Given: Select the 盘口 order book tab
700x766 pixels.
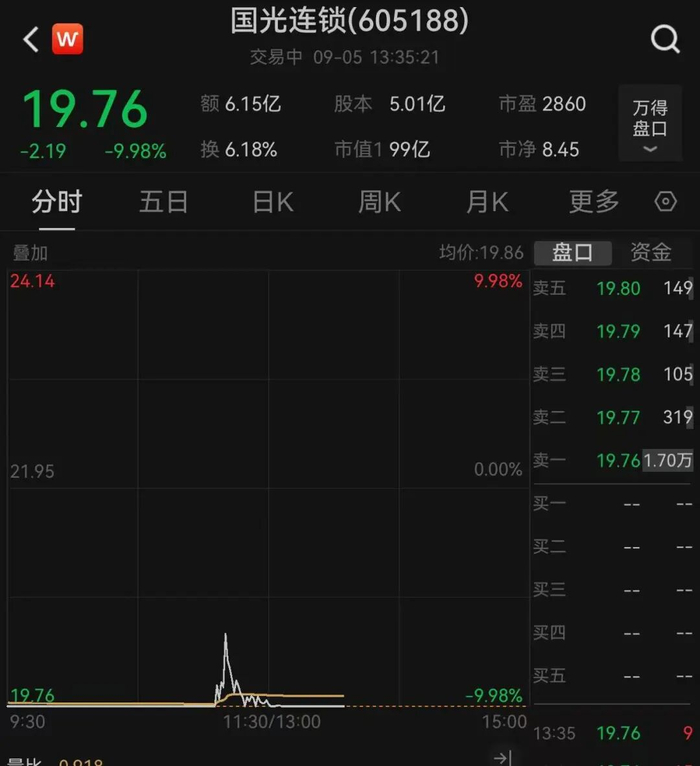Looking at the screenshot, I should click(x=573, y=253).
